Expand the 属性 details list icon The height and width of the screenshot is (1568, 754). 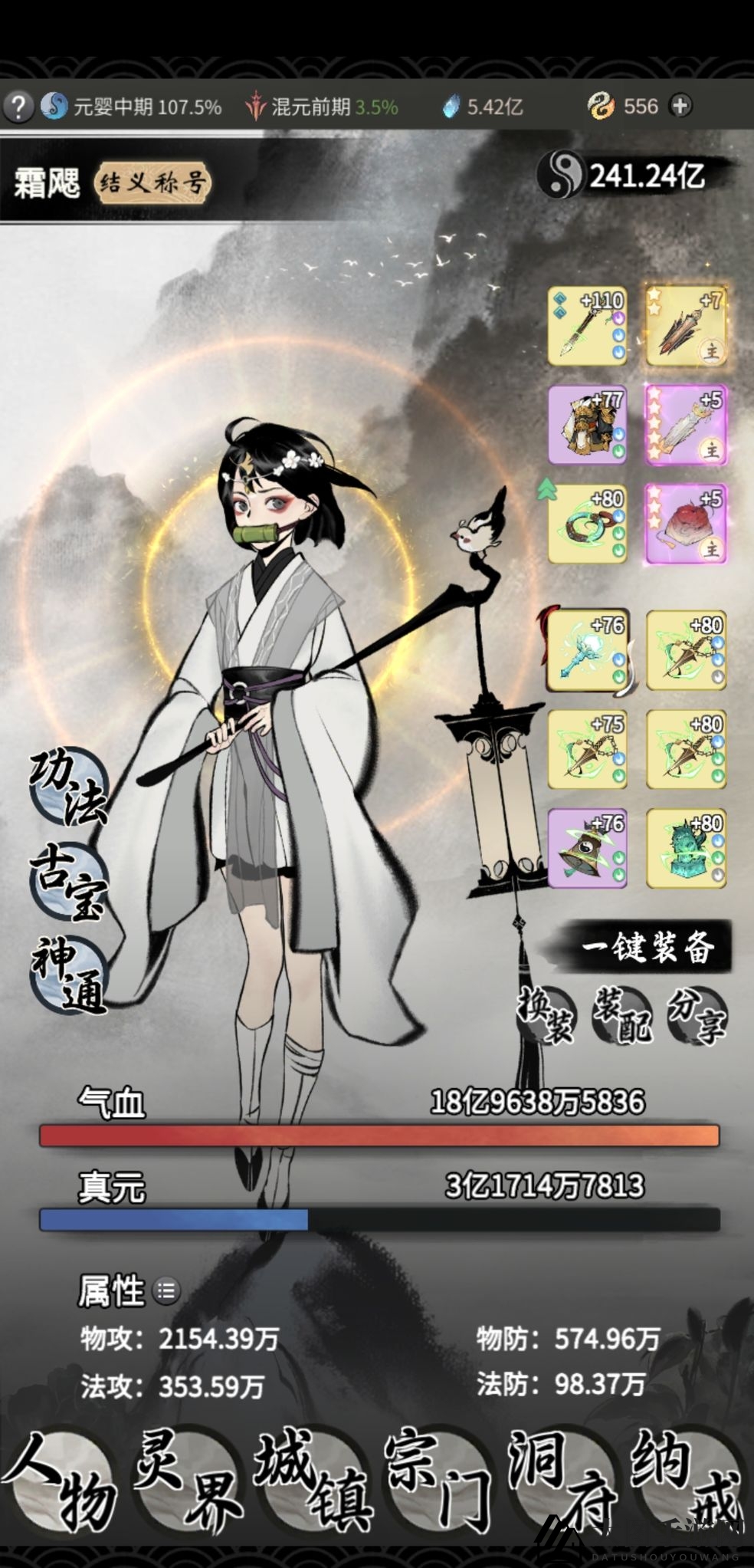[x=166, y=1291]
